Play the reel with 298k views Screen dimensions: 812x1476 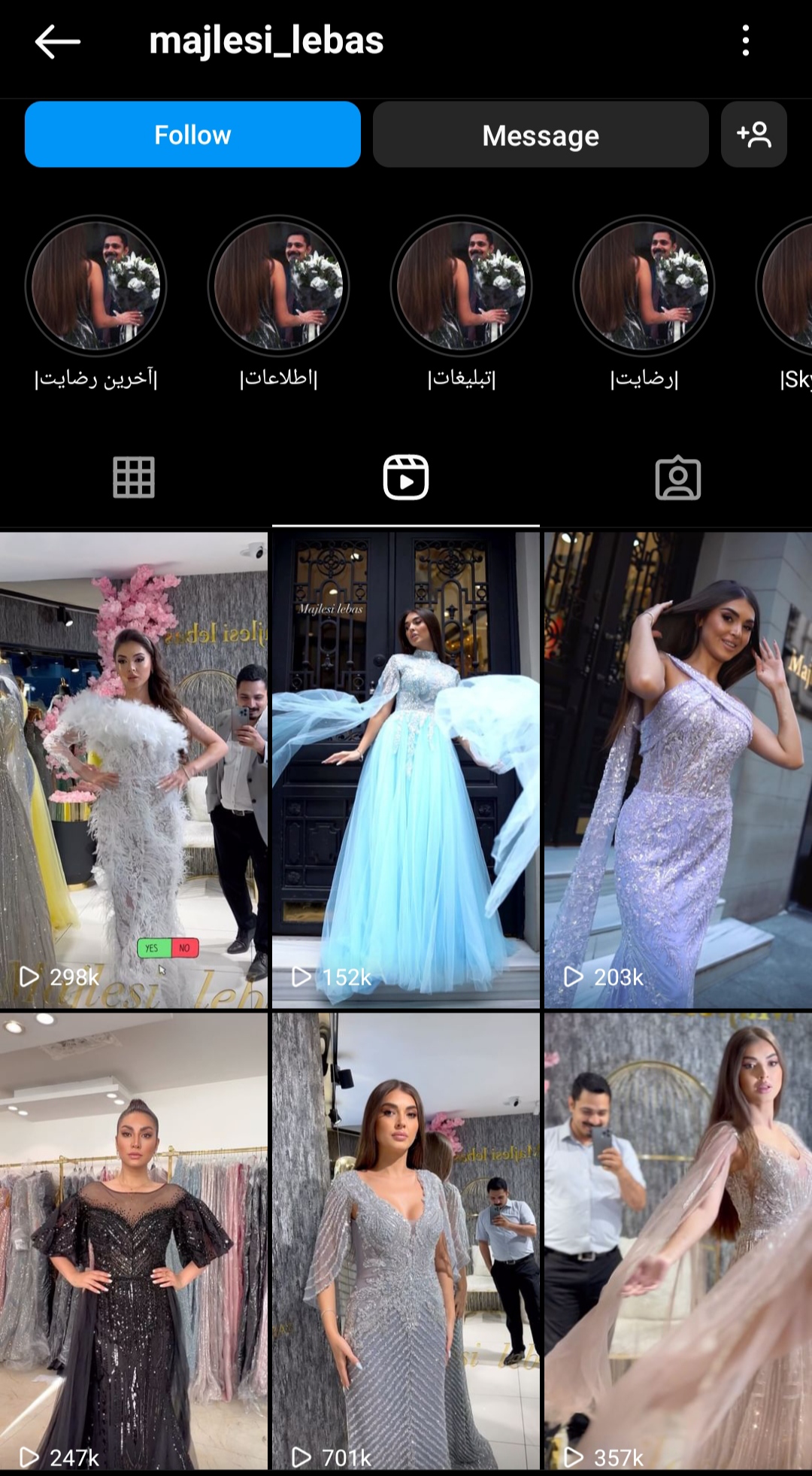click(x=134, y=770)
